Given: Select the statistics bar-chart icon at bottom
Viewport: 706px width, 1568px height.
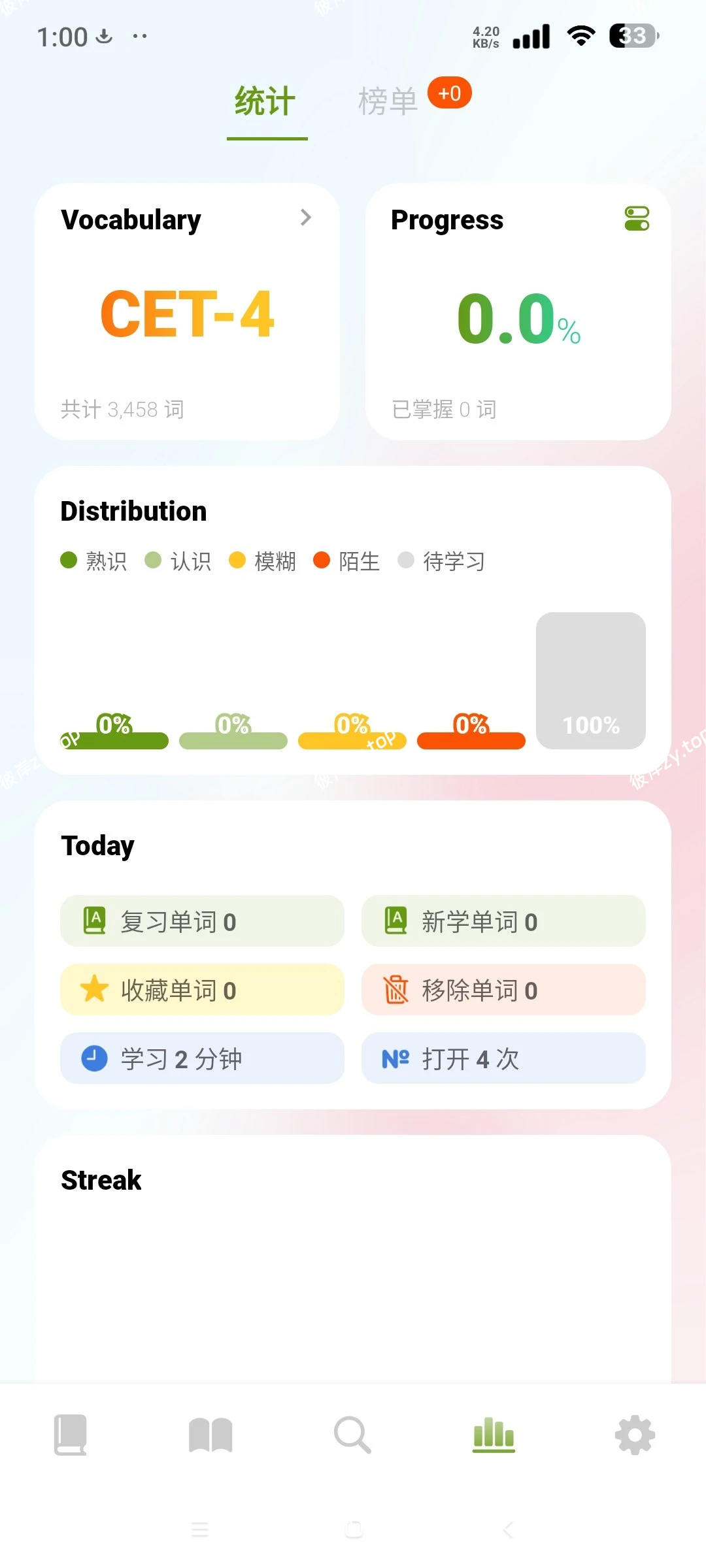Looking at the screenshot, I should [x=494, y=1435].
